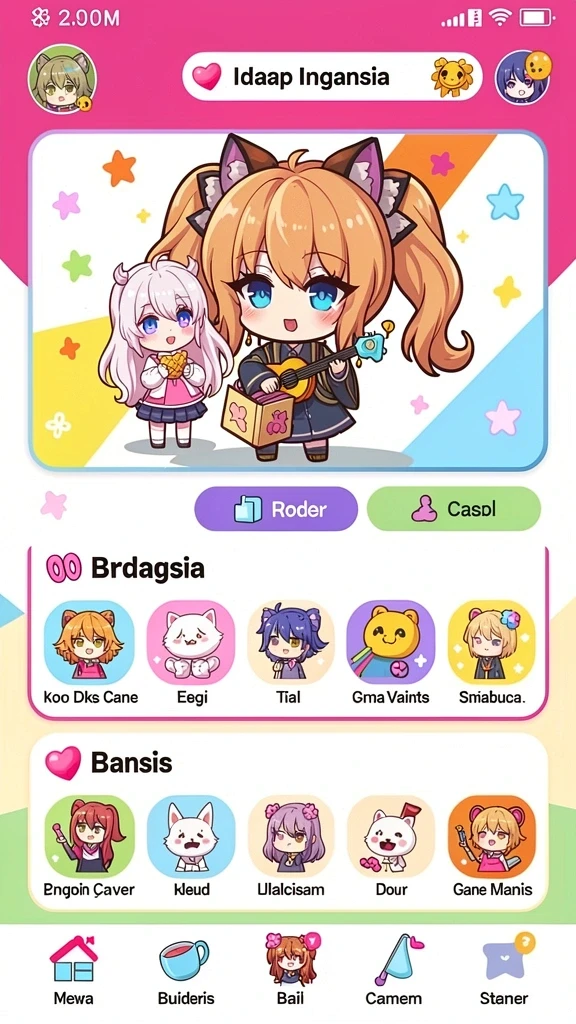Viewport: 576px width, 1024px height.
Task: Choose the Tial character tile
Action: (290, 653)
